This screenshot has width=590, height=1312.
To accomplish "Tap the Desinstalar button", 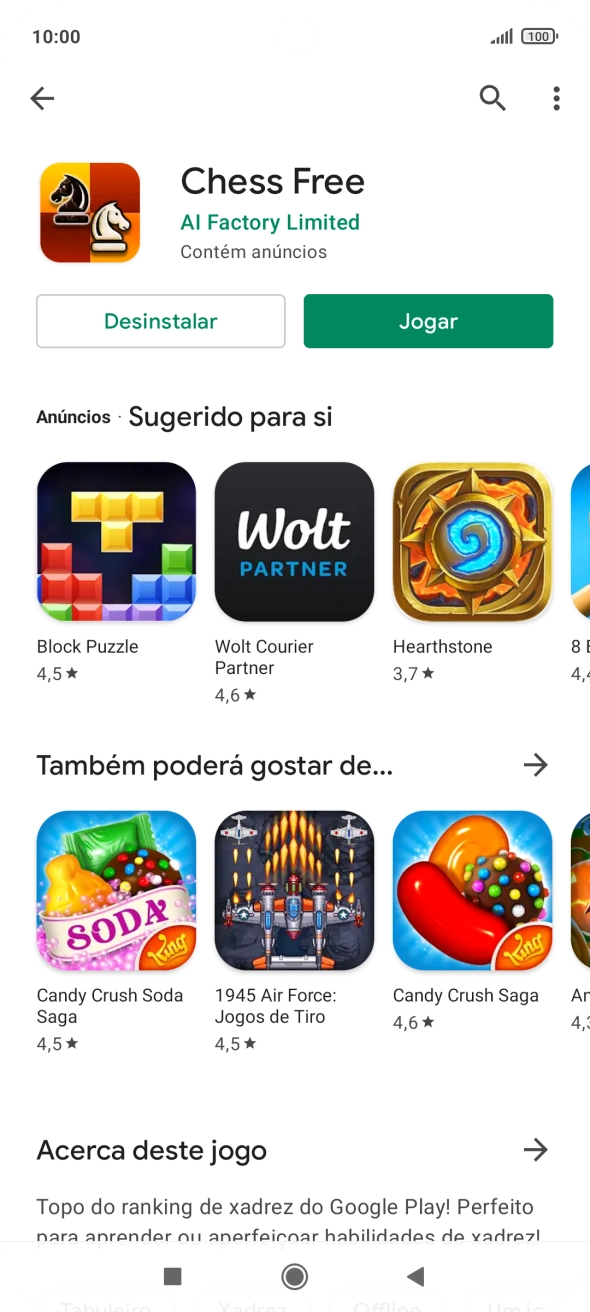I will click(161, 321).
